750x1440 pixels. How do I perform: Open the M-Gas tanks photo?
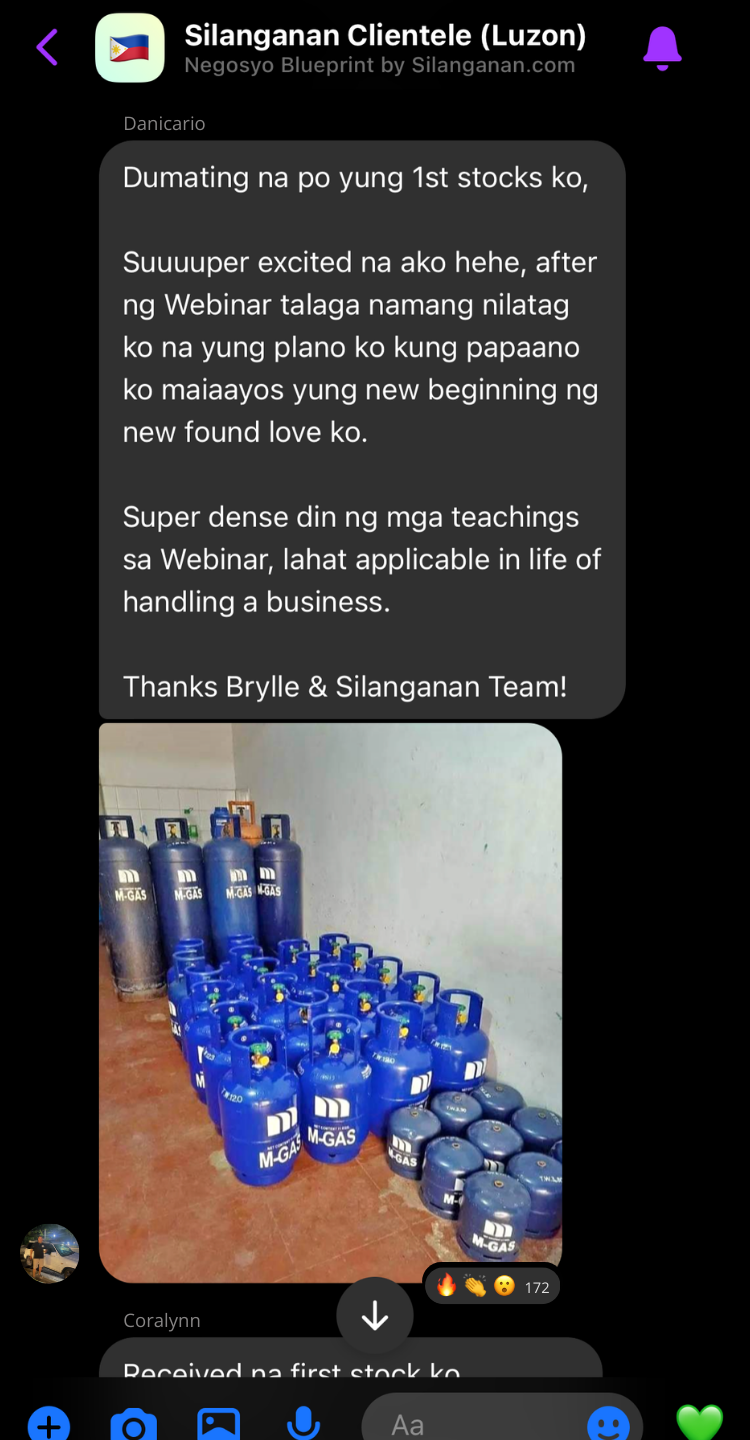[x=330, y=1002]
